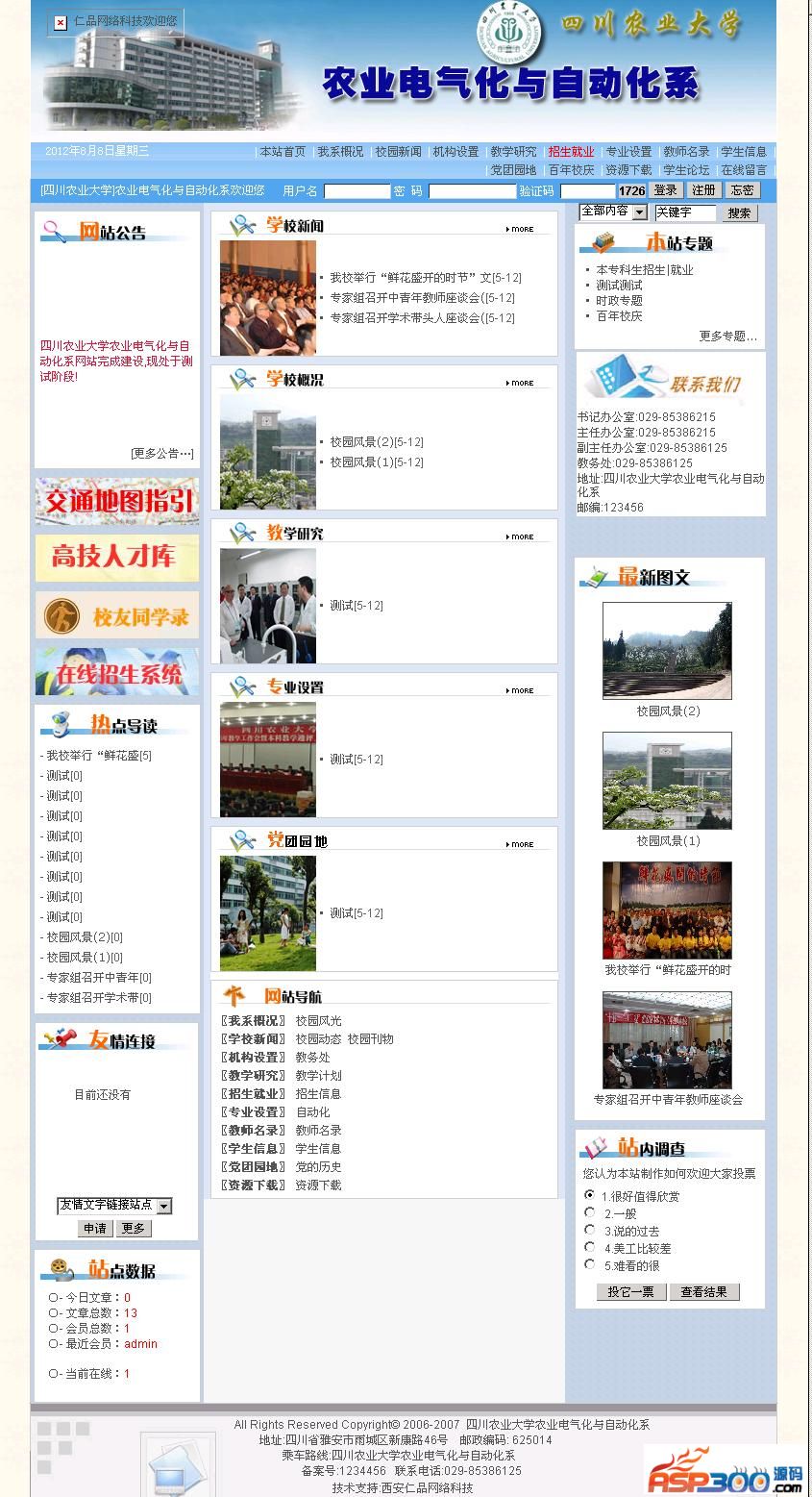This screenshot has height=1497, width=812.
Task: Open the 忘密 password recovery button
Action: [742, 190]
